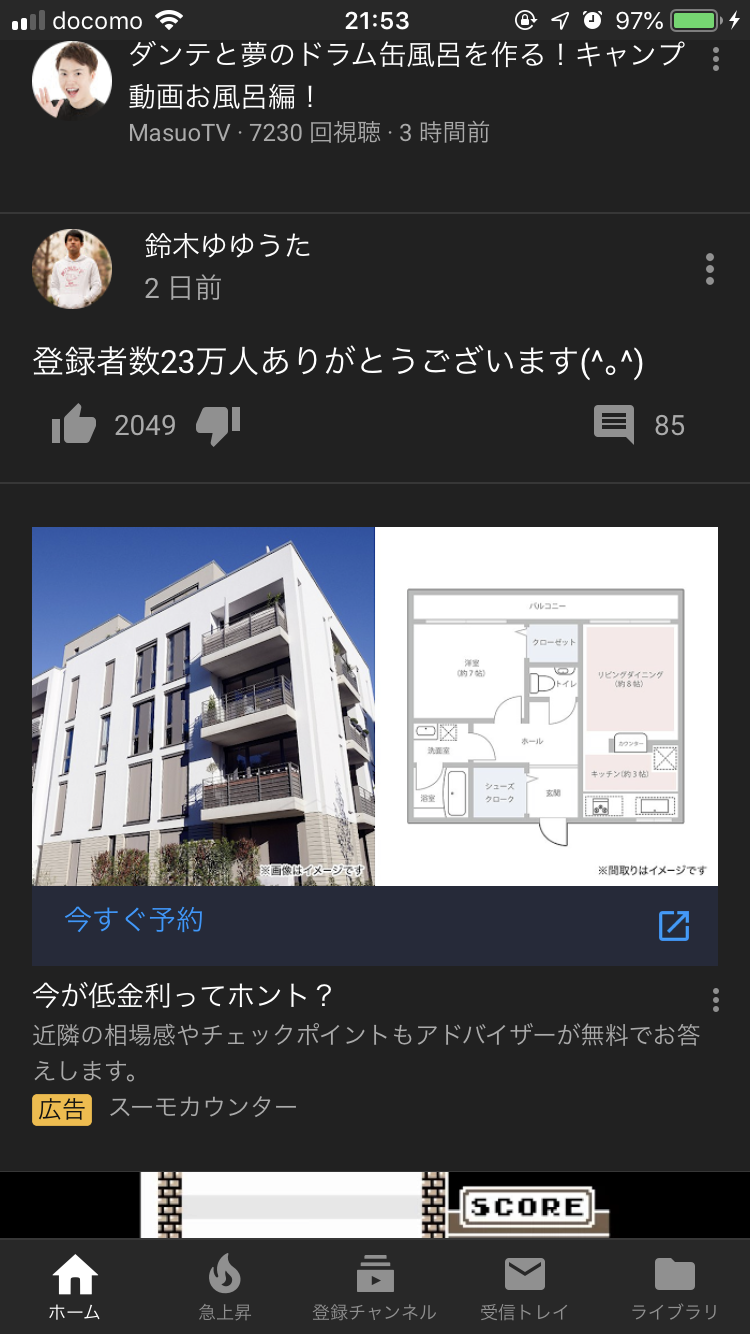The width and height of the screenshot is (750, 1334).
Task: Open 鈴木ゆゆうた's channel avatar
Action: pyautogui.click(x=72, y=269)
